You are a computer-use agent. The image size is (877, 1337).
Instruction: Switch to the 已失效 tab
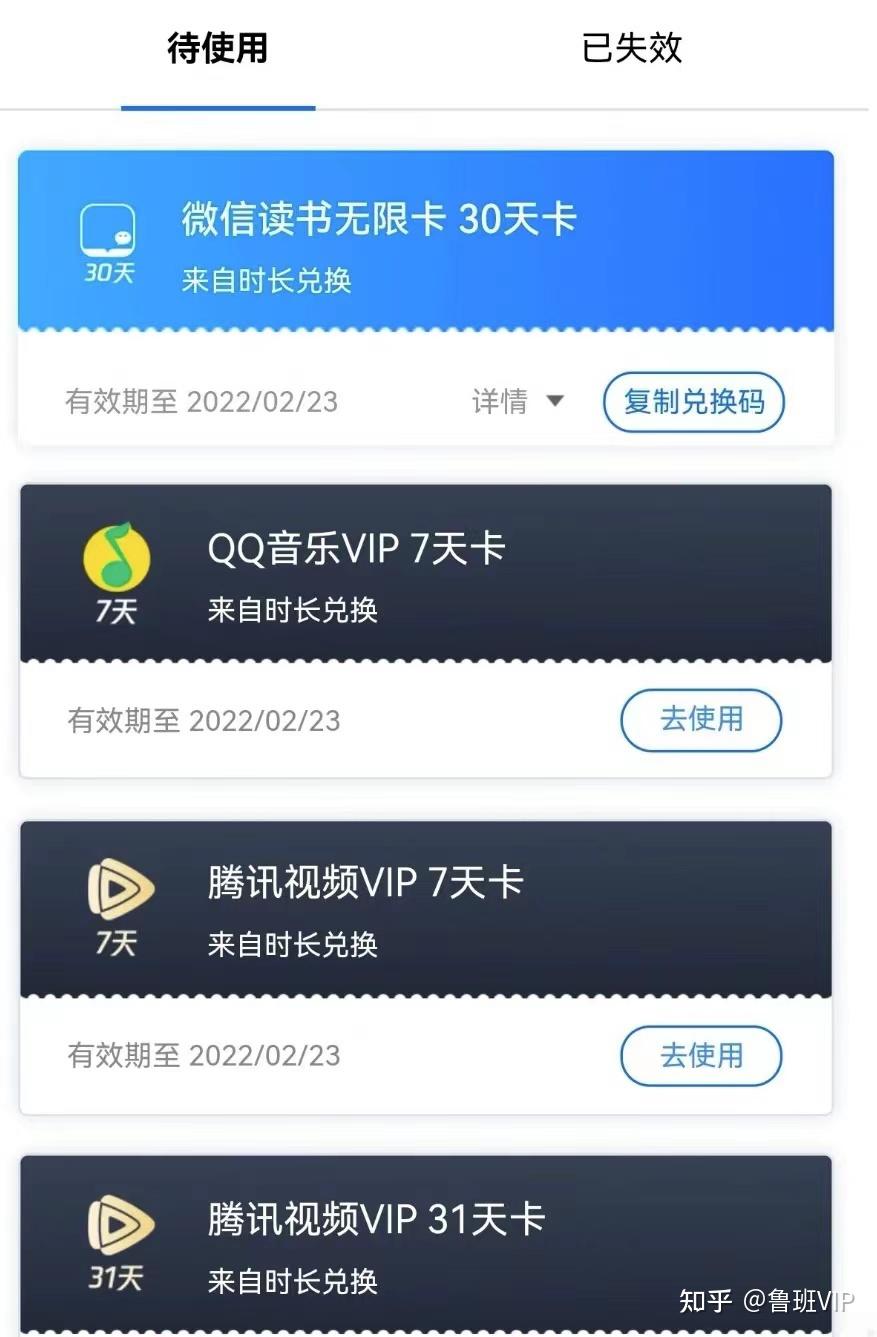click(631, 50)
